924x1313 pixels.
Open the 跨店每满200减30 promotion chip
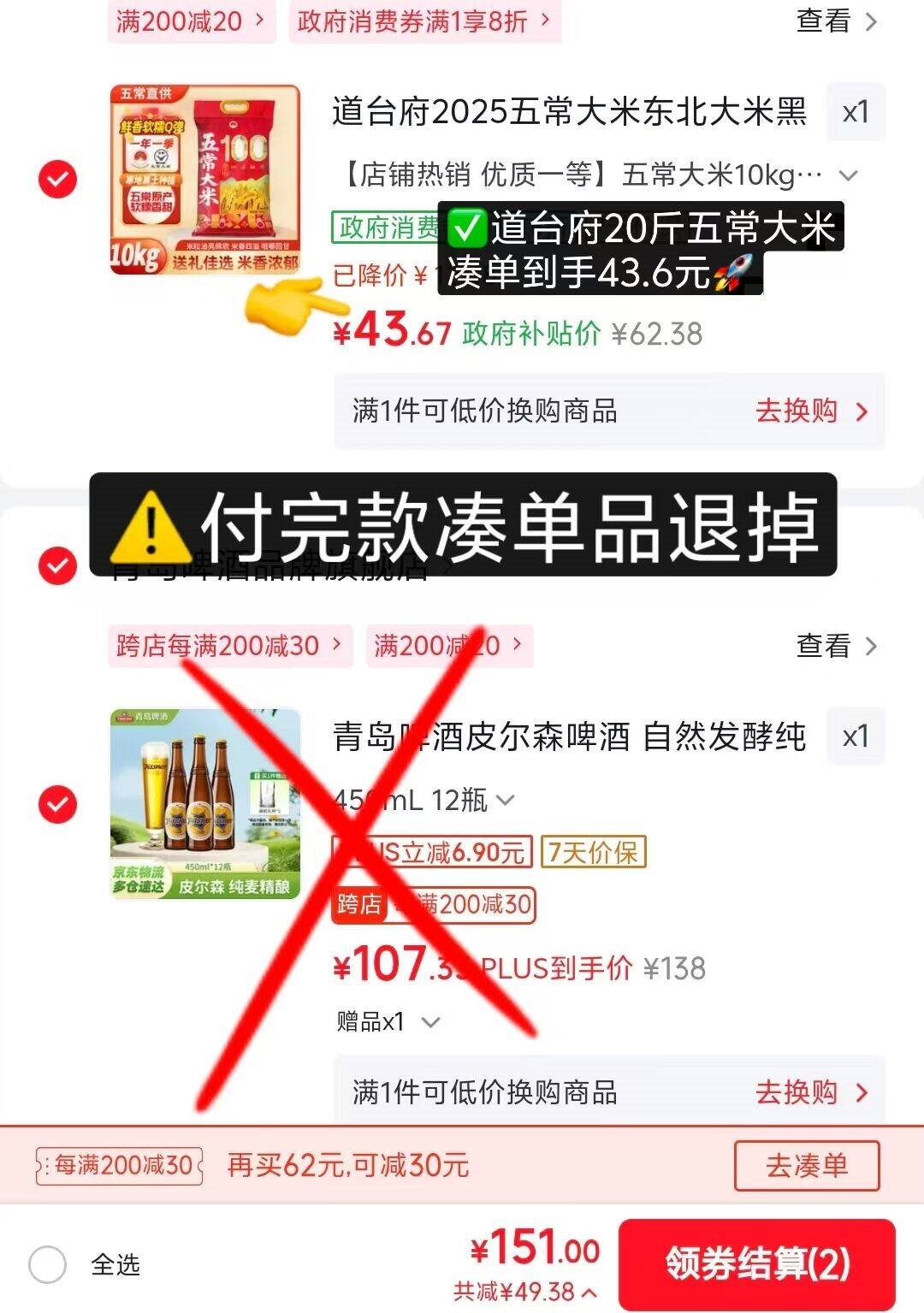coord(229,646)
